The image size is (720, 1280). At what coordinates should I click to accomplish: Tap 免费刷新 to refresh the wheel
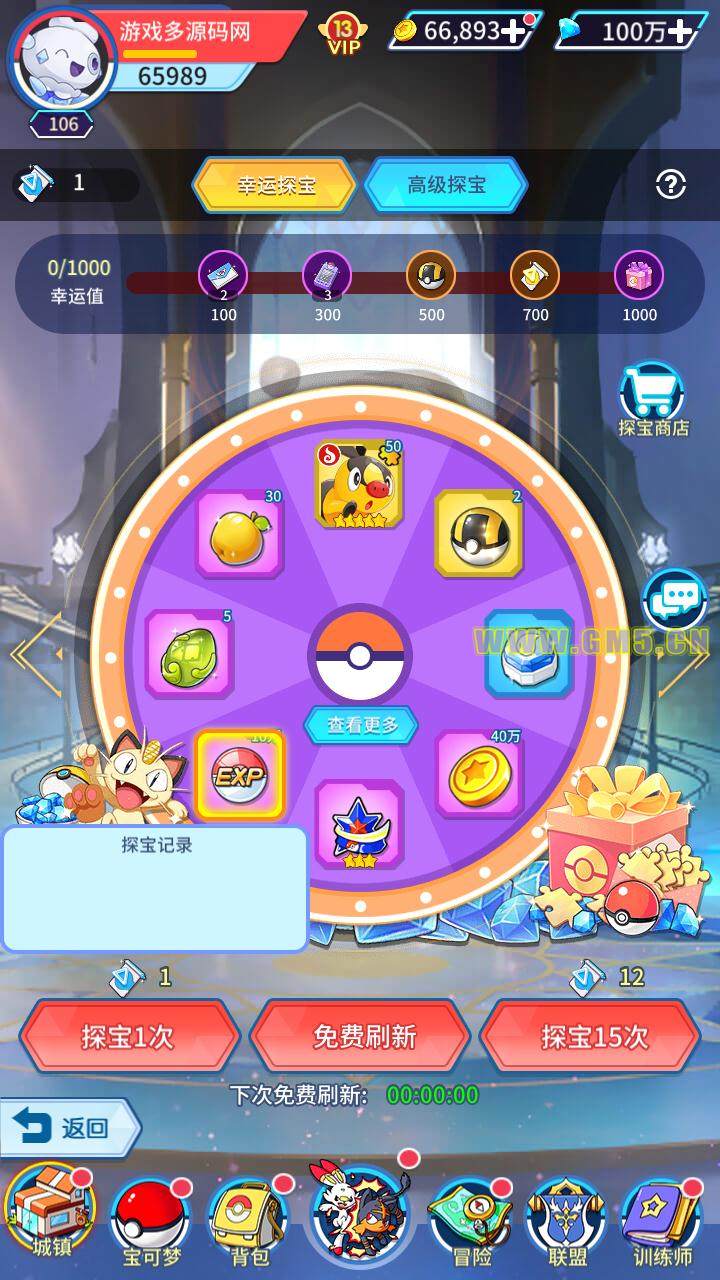click(360, 1036)
